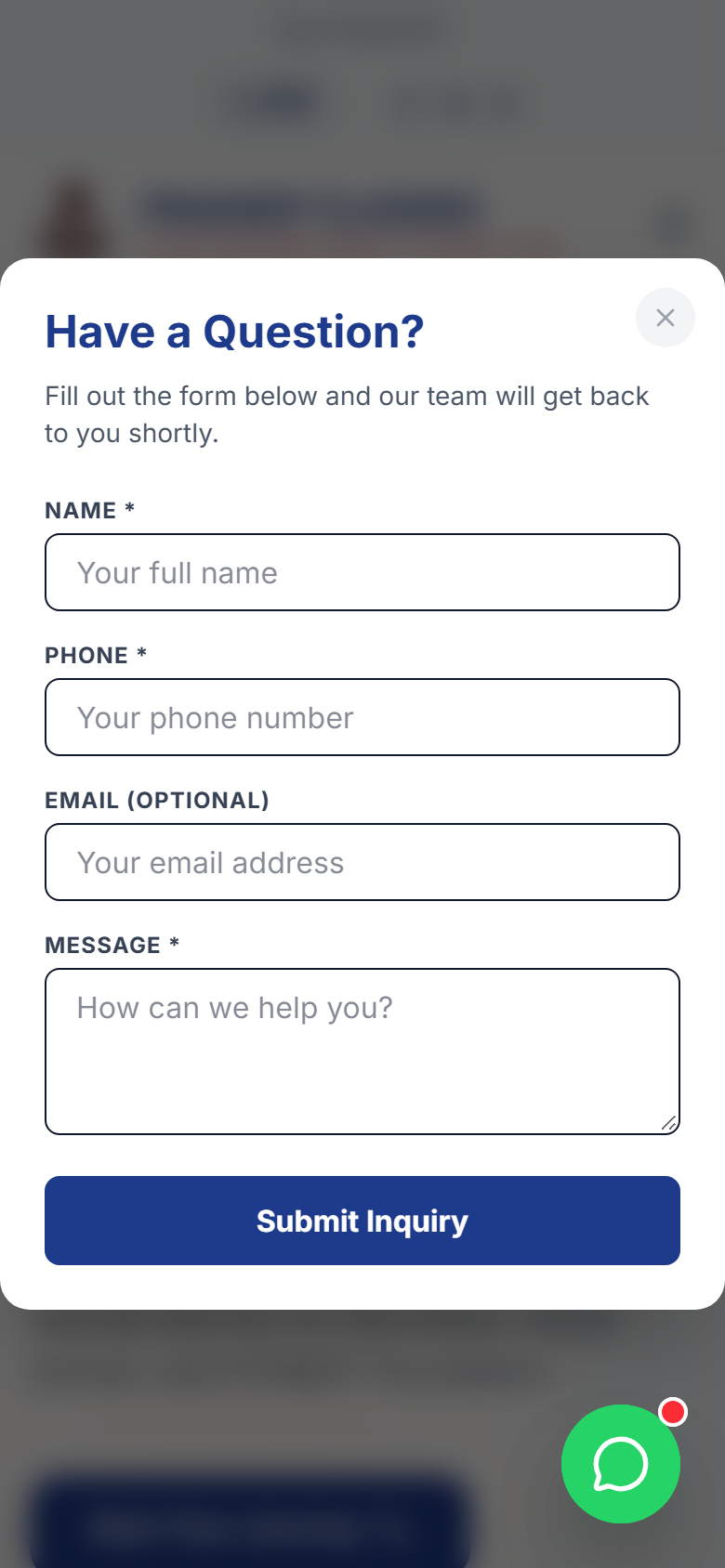725x1568 pixels.
Task: Open the green chat bubble button
Action: point(621,1464)
